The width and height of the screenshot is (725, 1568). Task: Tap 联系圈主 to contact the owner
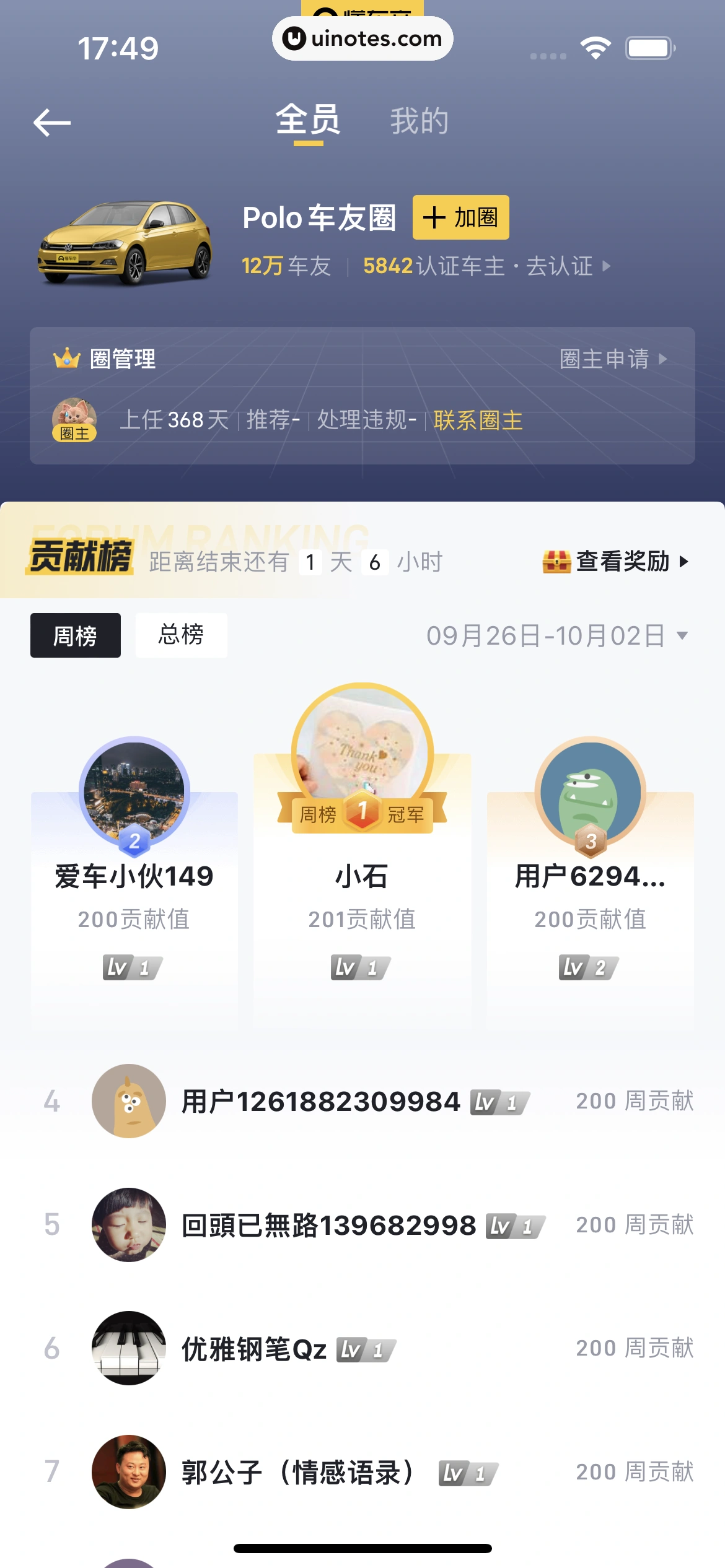(x=478, y=420)
